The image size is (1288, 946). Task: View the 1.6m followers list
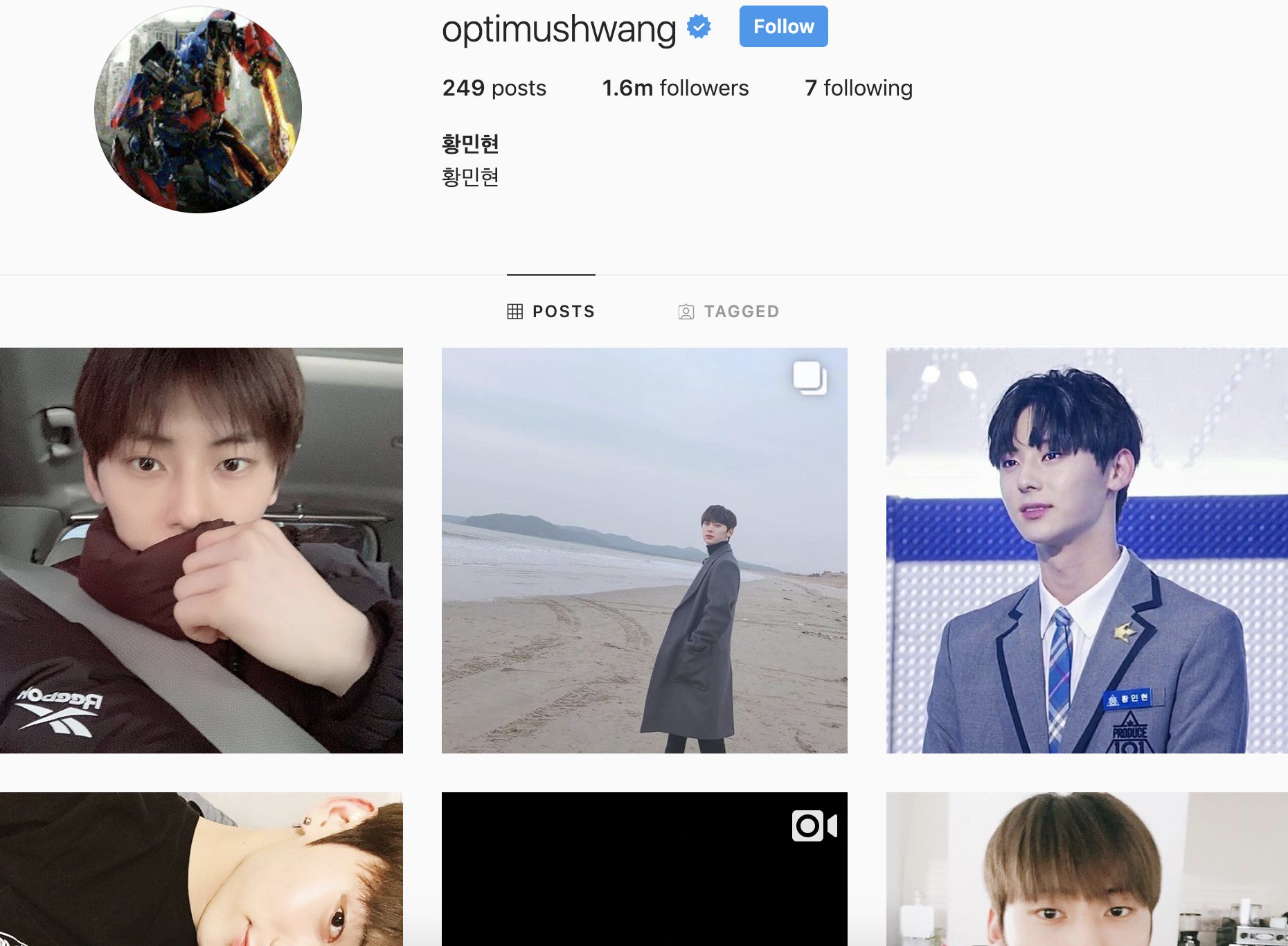coord(675,88)
